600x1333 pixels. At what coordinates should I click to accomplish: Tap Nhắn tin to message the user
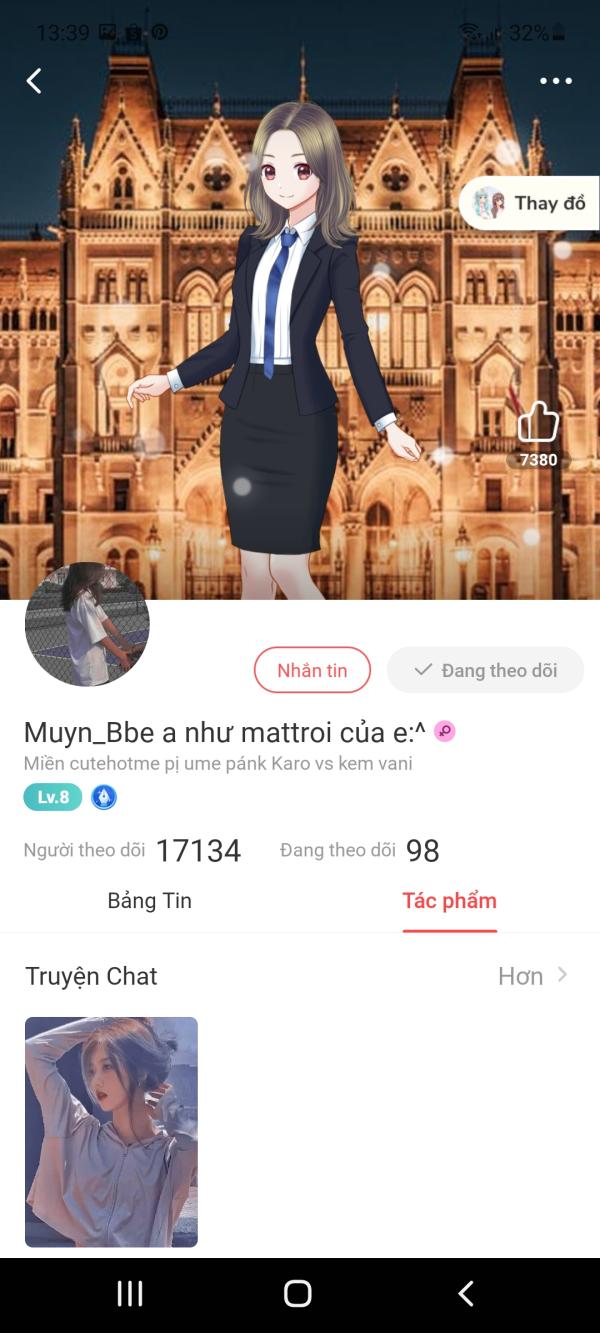click(312, 670)
